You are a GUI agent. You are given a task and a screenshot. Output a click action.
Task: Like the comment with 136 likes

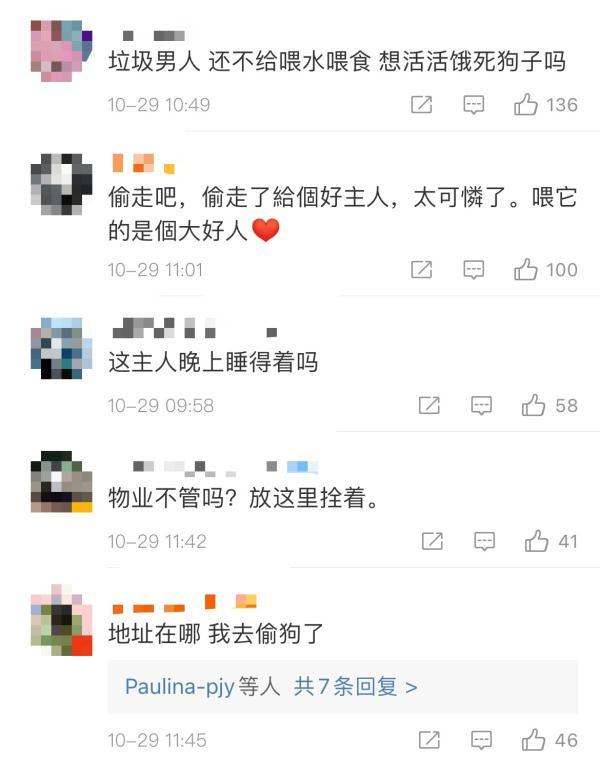pyautogui.click(x=526, y=105)
